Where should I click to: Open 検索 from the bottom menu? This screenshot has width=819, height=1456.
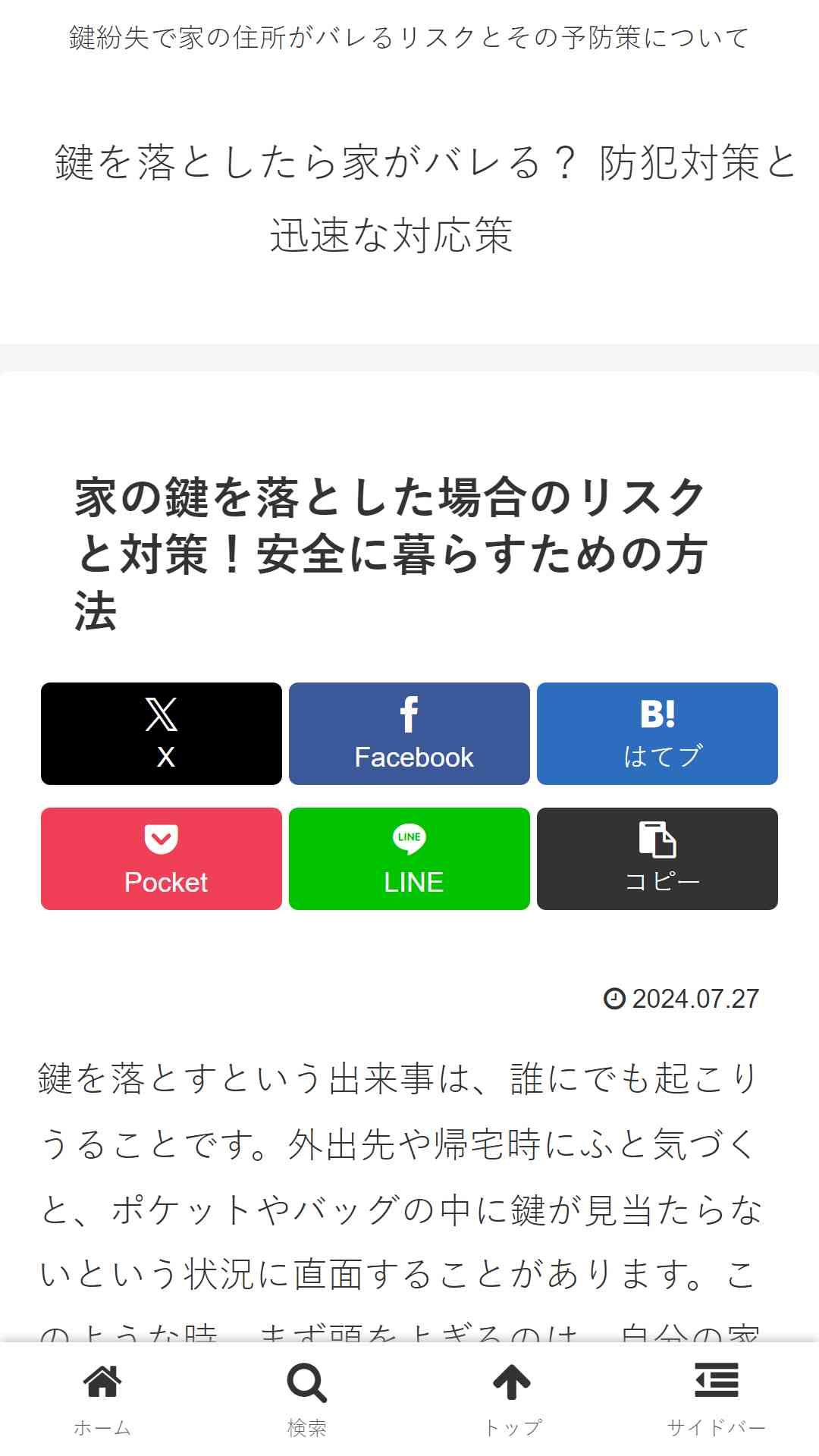[x=307, y=1400]
